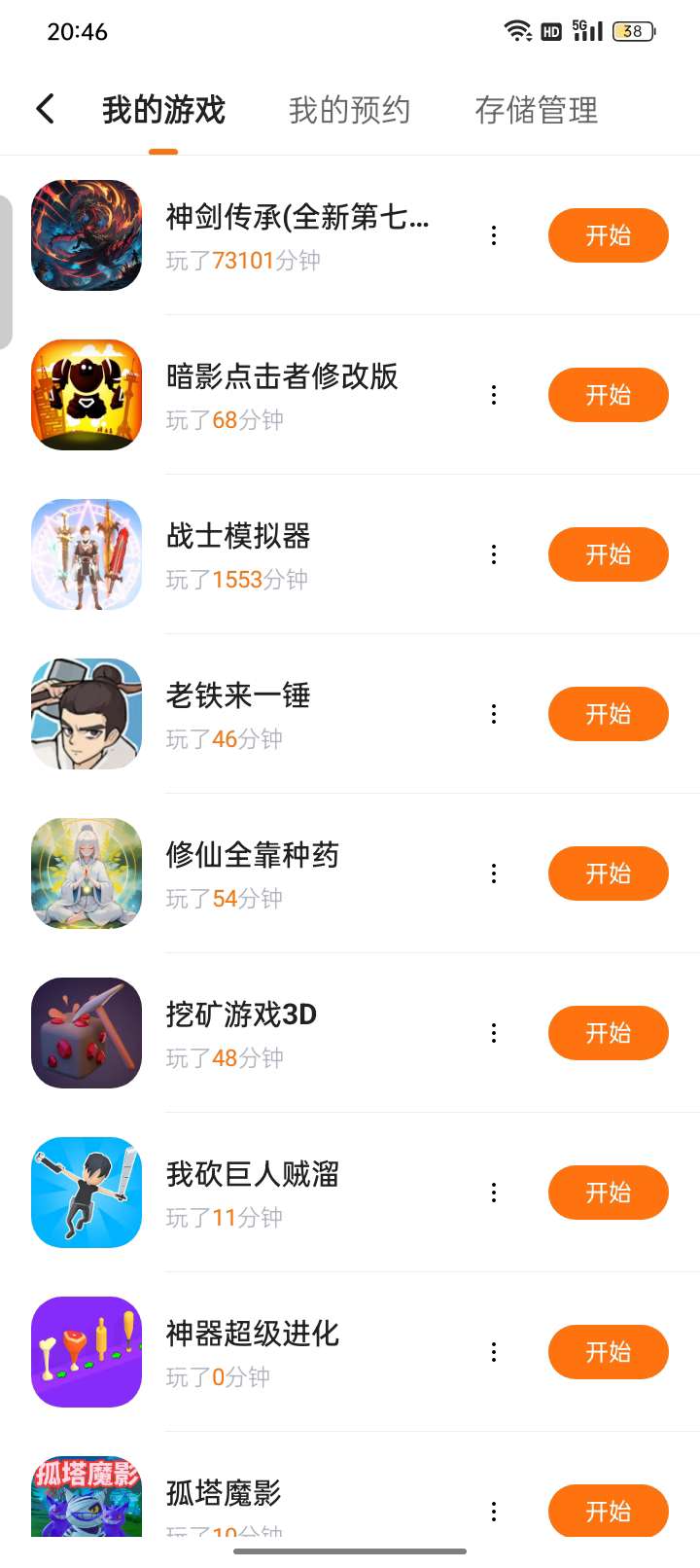
Task: Open the 孤塔魔影 game entry
Action: [x=224, y=1494]
